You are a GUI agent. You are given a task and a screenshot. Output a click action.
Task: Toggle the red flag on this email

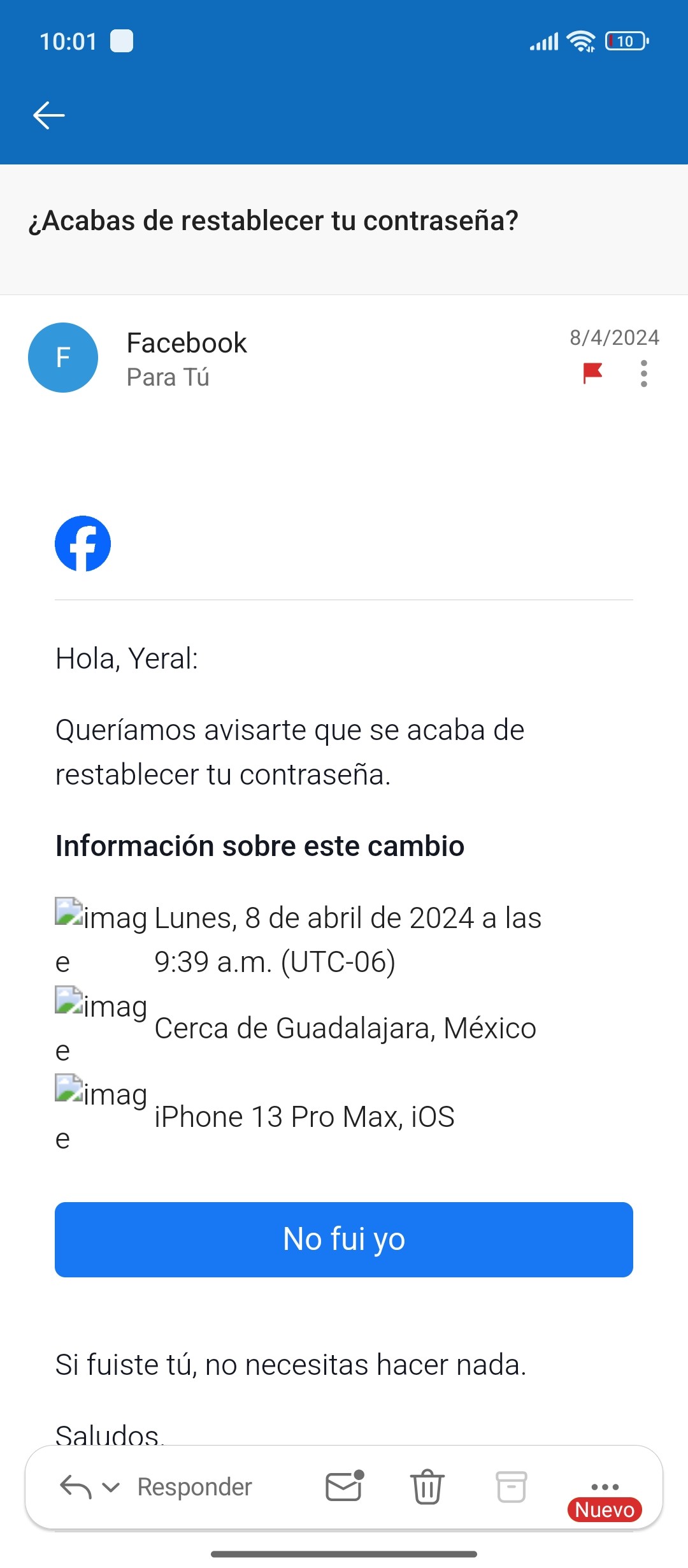point(592,373)
